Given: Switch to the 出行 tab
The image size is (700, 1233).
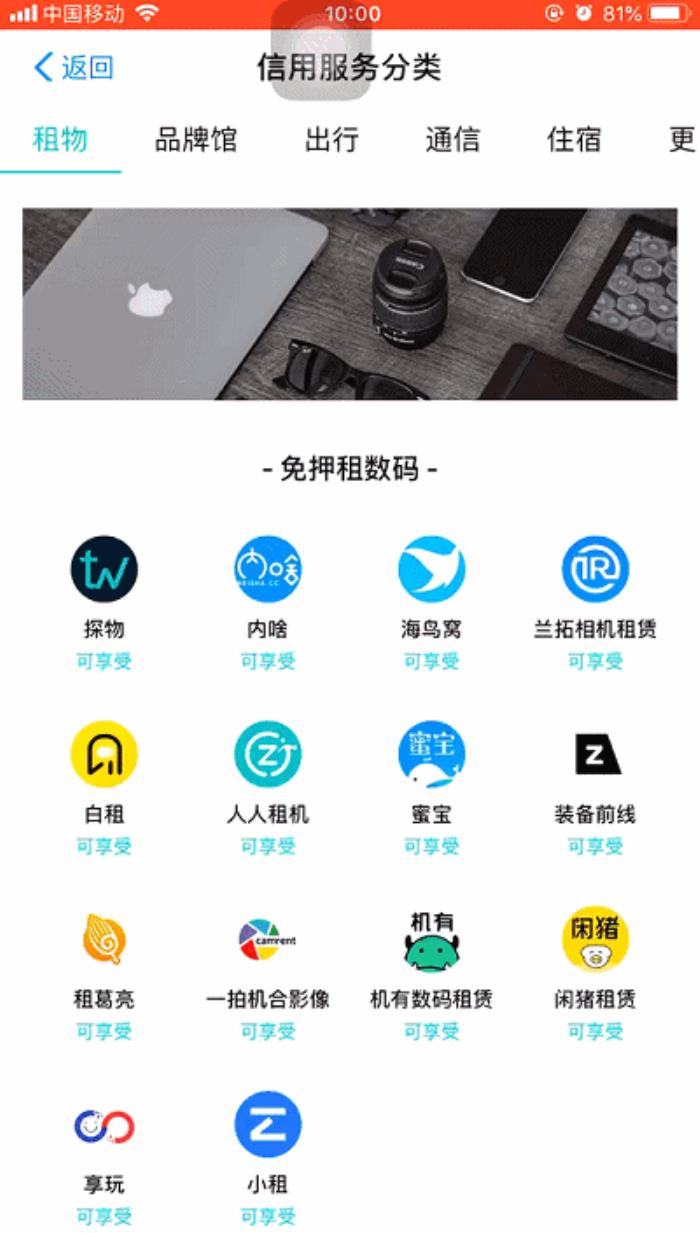Looking at the screenshot, I should pyautogui.click(x=332, y=140).
